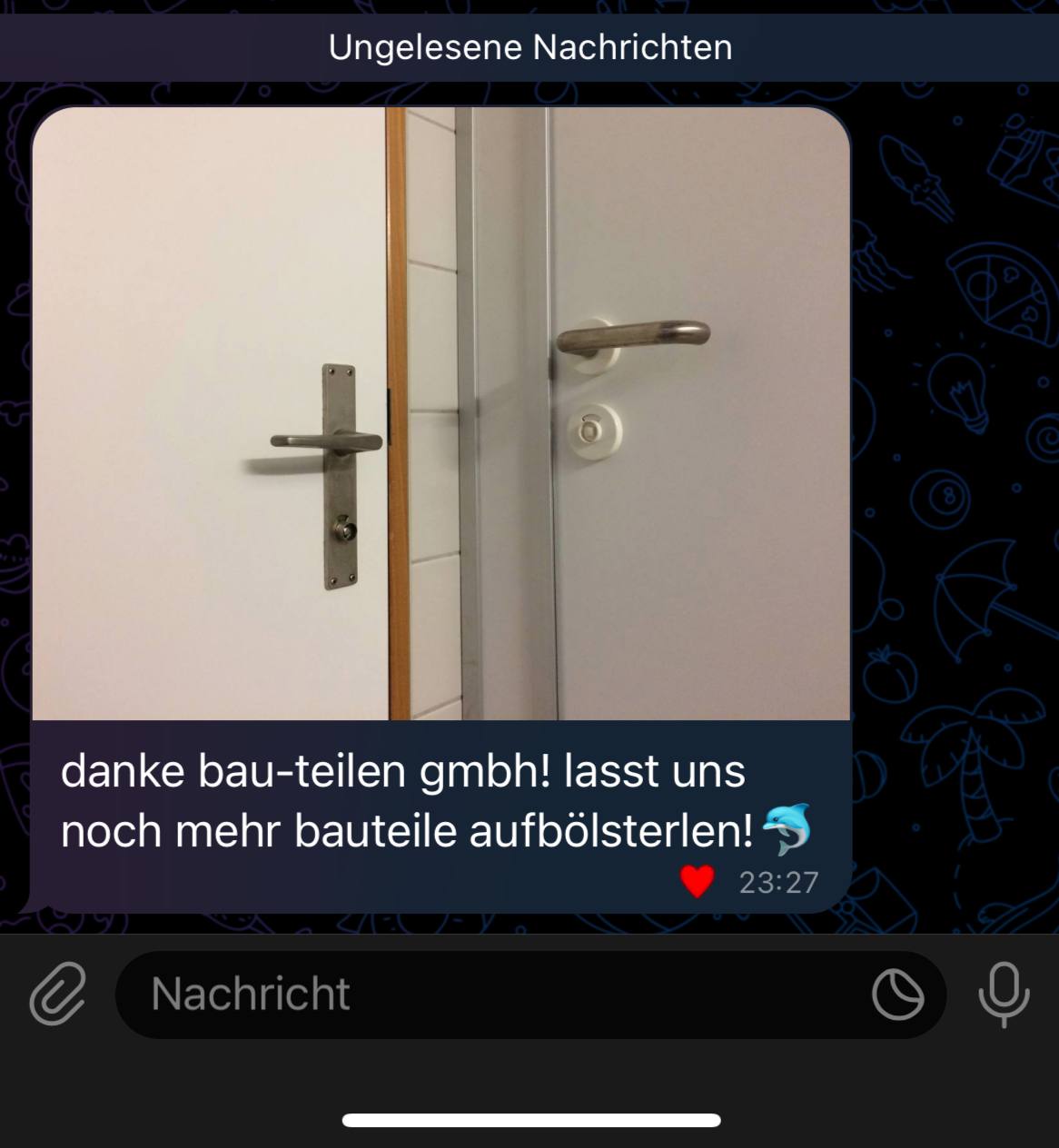The height and width of the screenshot is (1148, 1059).
Task: Open the door photo in the message
Action: point(440,413)
